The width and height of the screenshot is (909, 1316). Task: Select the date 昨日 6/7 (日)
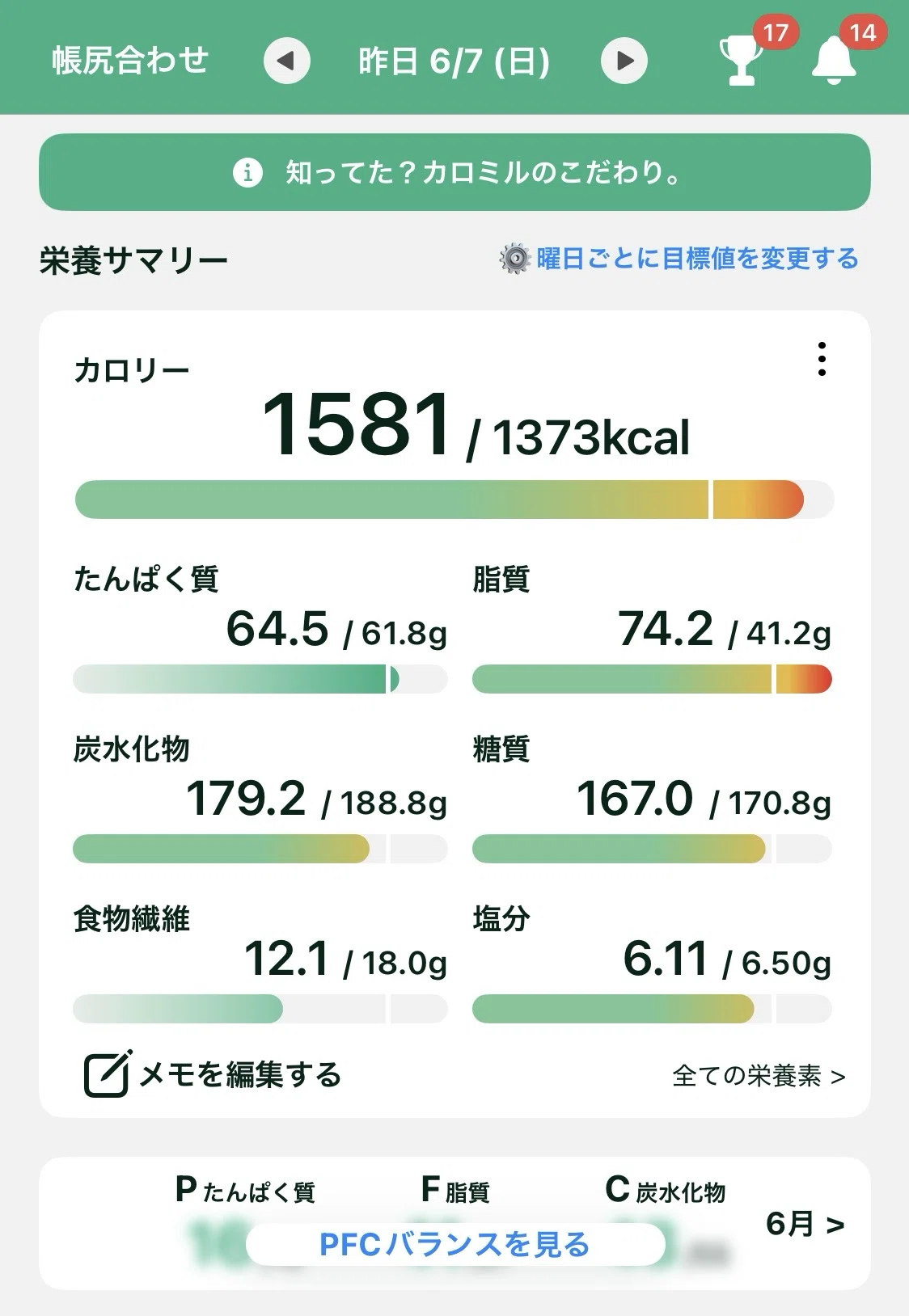(454, 61)
